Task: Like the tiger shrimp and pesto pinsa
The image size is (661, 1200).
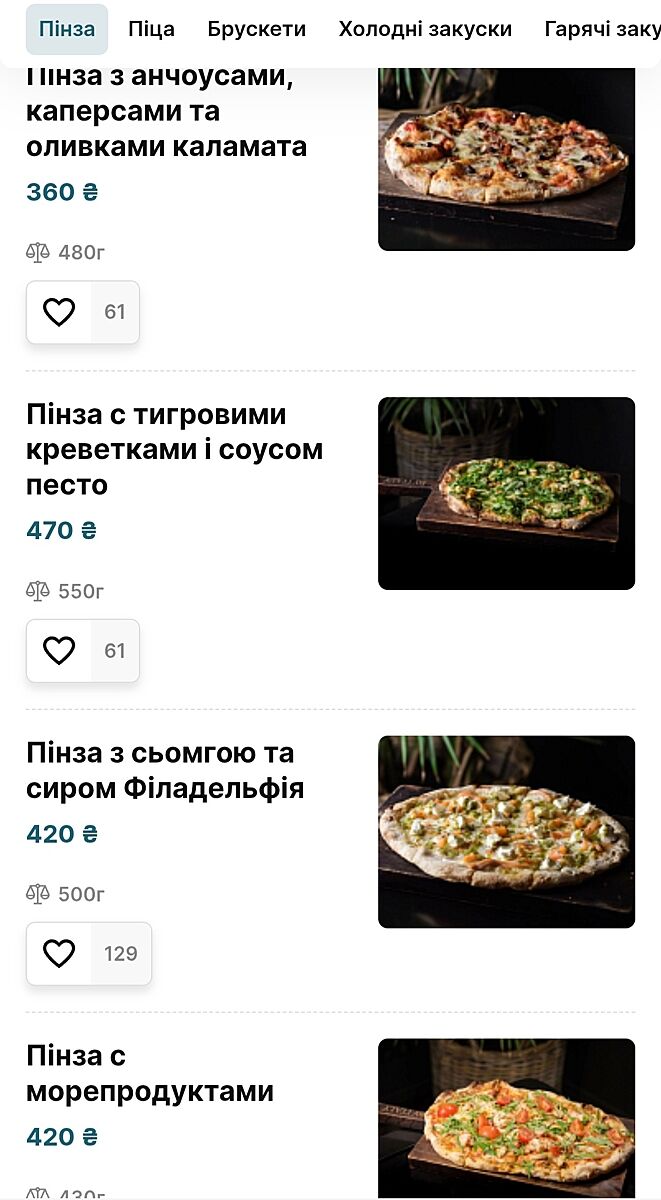Action: (59, 651)
